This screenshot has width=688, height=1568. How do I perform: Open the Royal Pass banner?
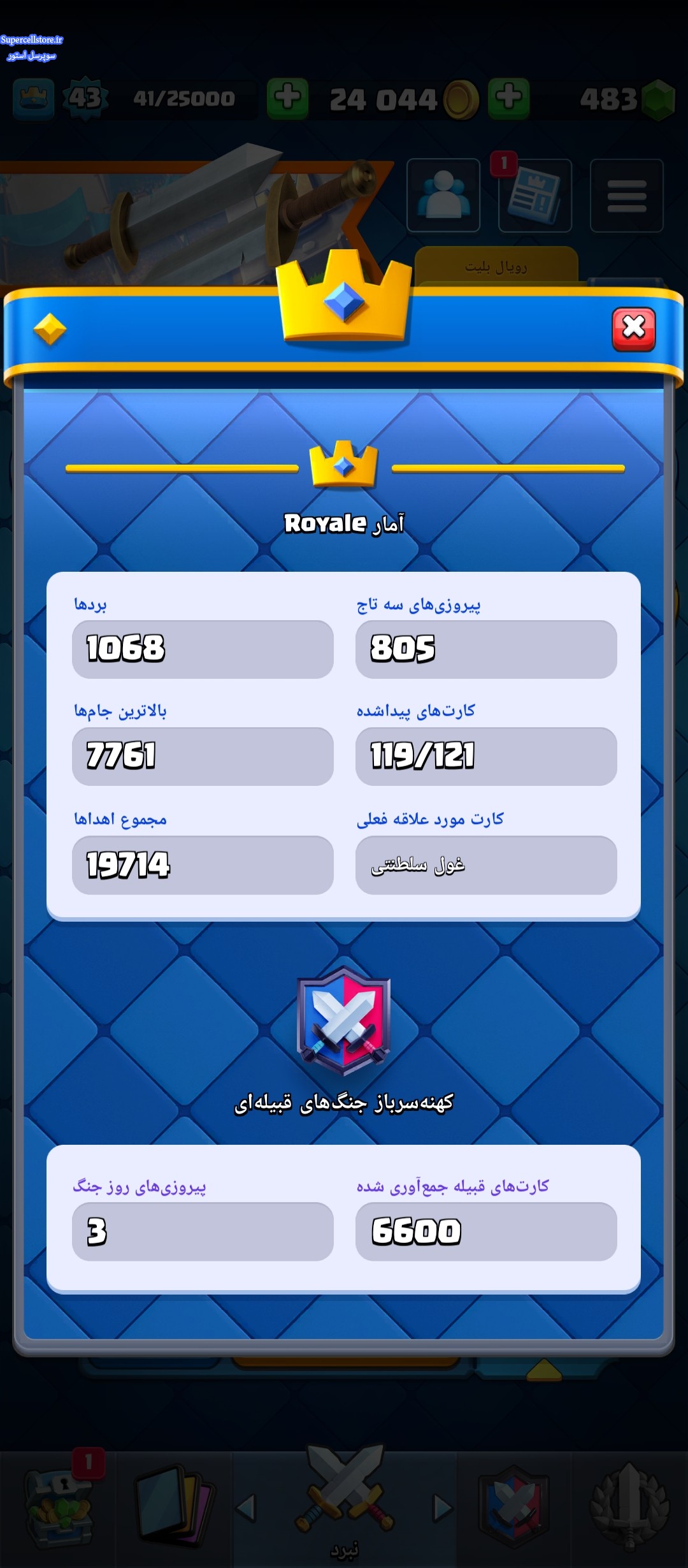[x=496, y=266]
